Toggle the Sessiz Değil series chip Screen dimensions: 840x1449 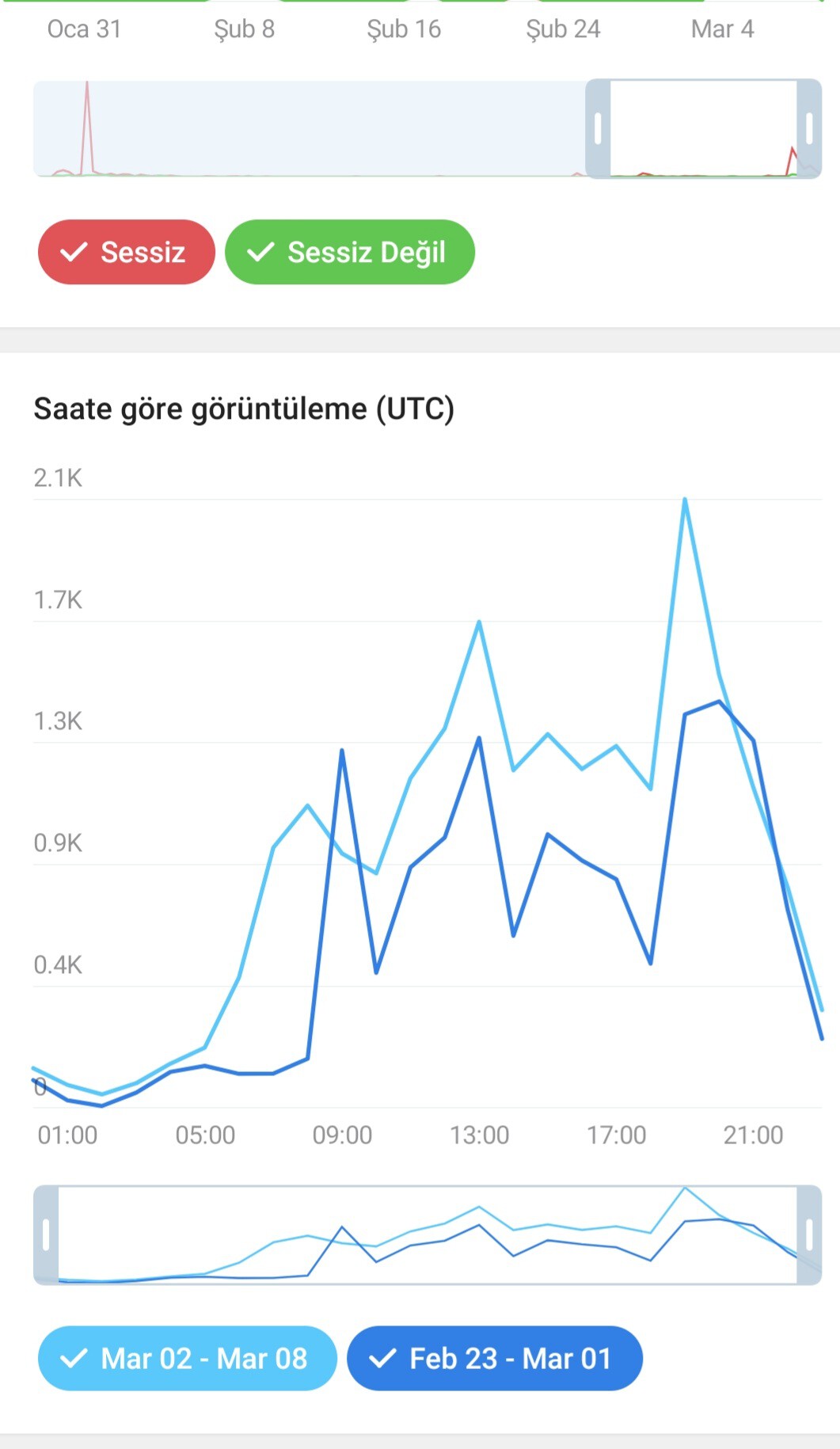click(350, 252)
